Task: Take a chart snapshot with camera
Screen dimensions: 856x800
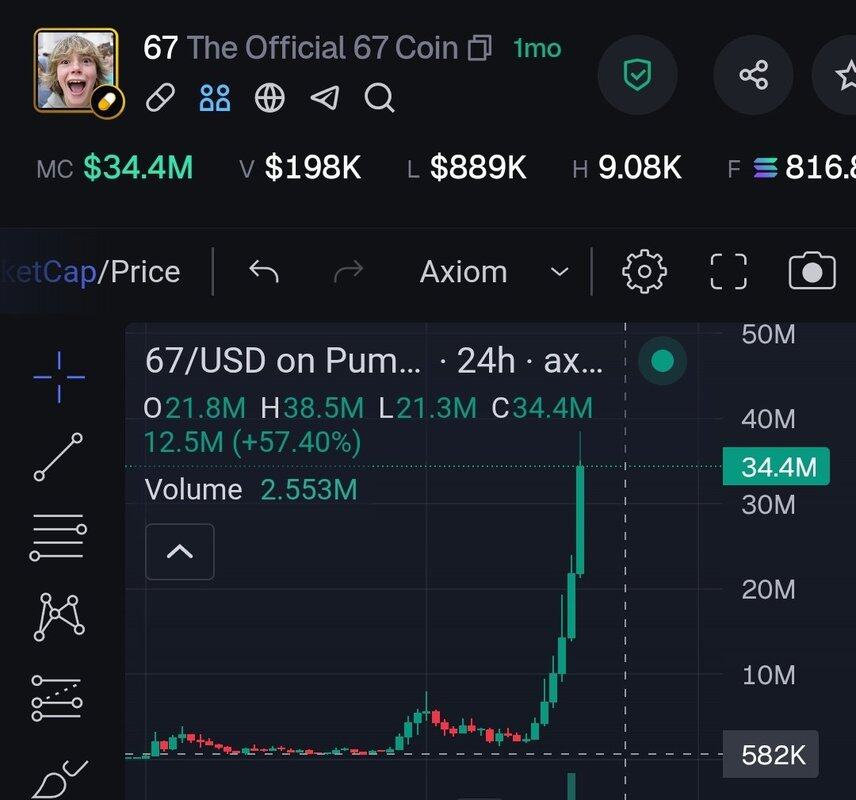Action: click(812, 272)
